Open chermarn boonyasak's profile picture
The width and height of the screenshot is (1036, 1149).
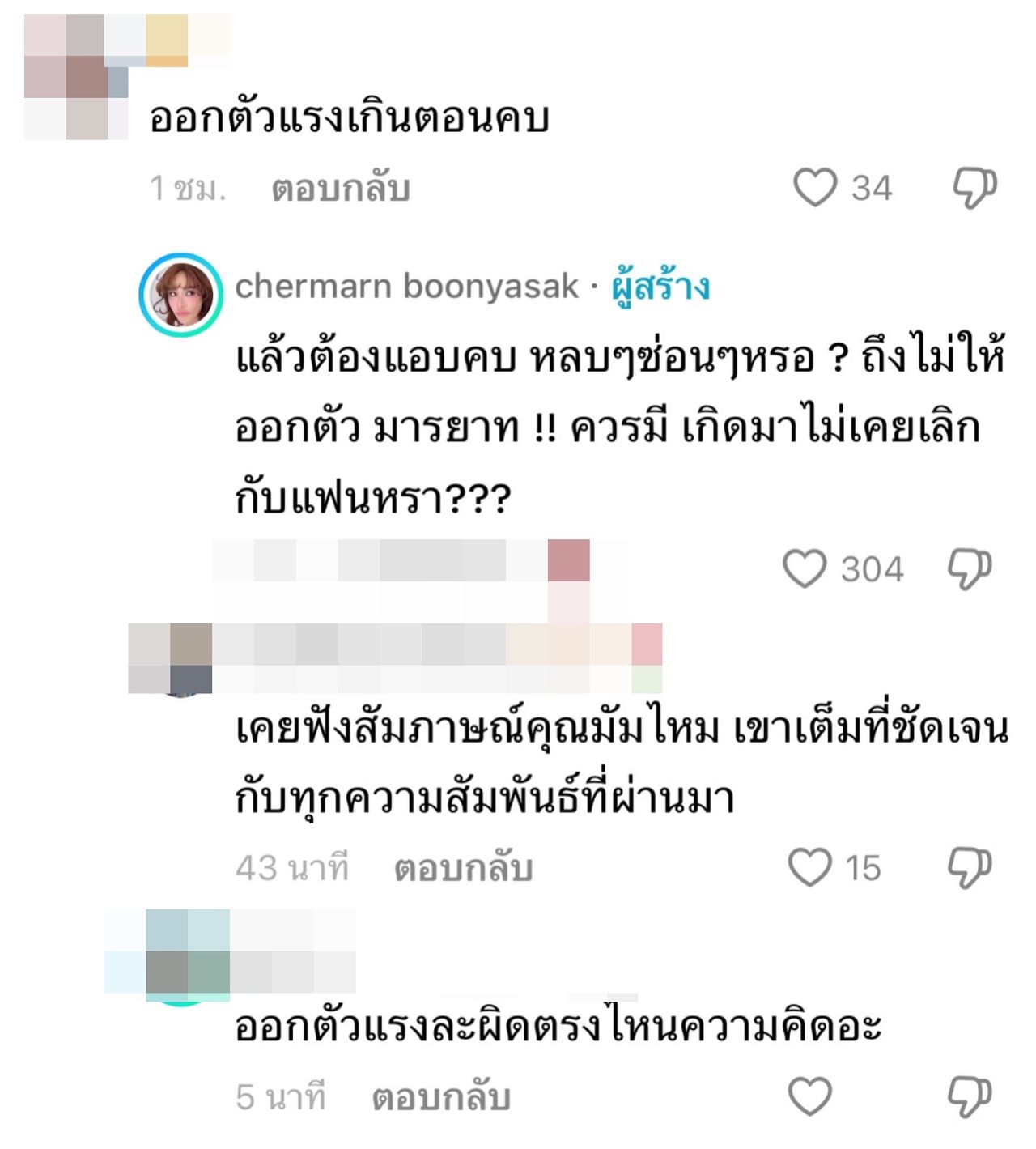[180, 295]
